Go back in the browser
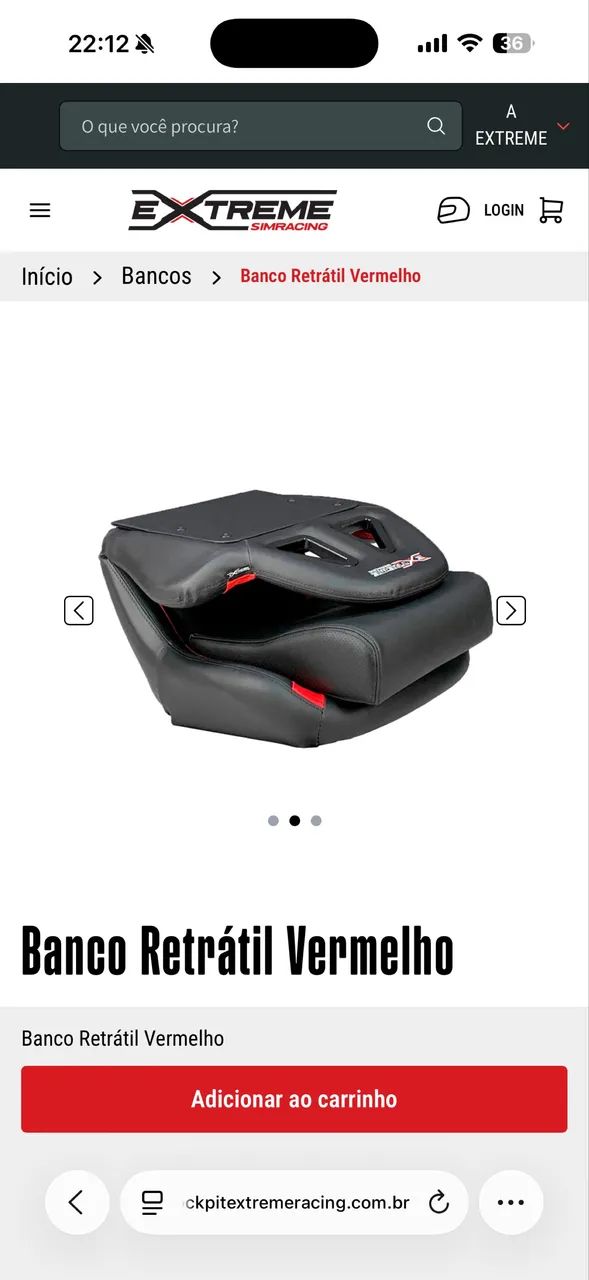Viewport: 589px width, 1280px height. 77,1202
